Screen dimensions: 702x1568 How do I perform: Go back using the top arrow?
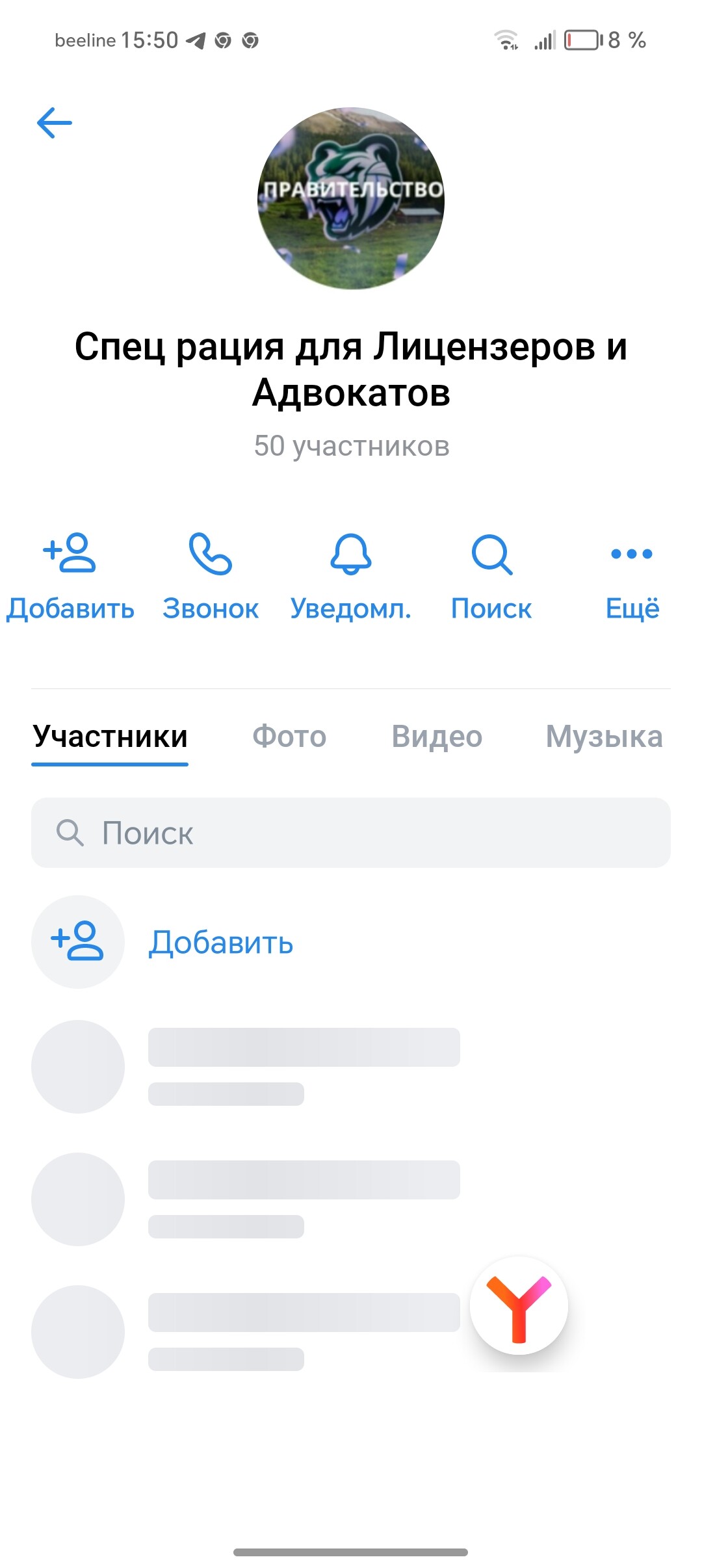tap(55, 123)
